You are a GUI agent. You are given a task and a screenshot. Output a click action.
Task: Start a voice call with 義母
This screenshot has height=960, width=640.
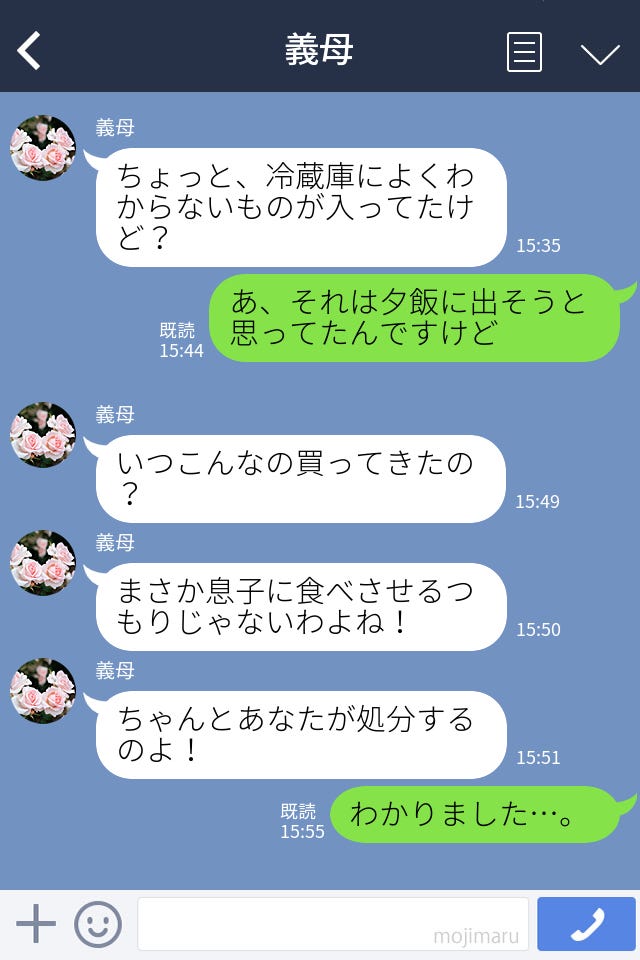(586, 924)
